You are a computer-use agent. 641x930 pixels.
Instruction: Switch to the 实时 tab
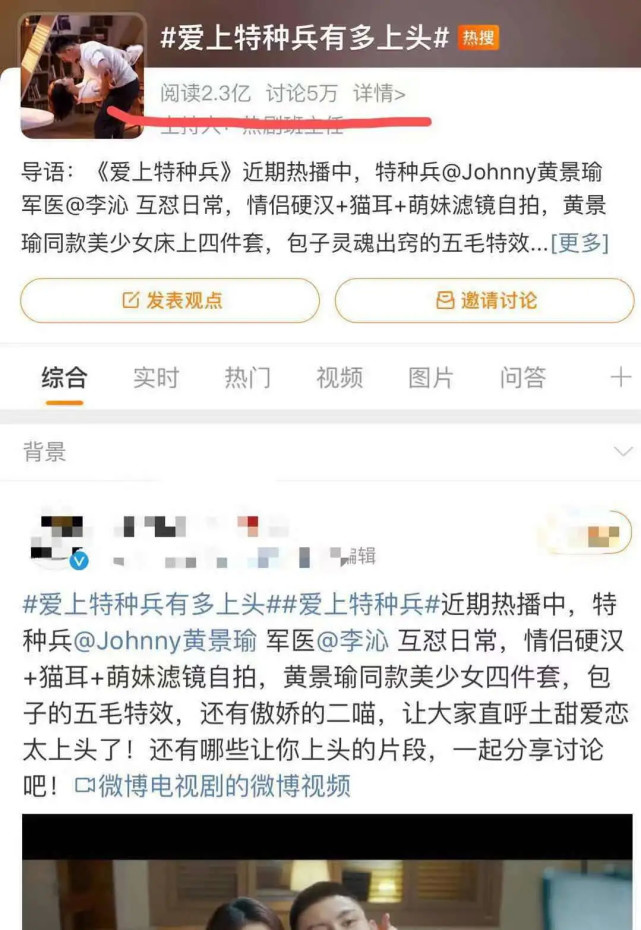156,377
